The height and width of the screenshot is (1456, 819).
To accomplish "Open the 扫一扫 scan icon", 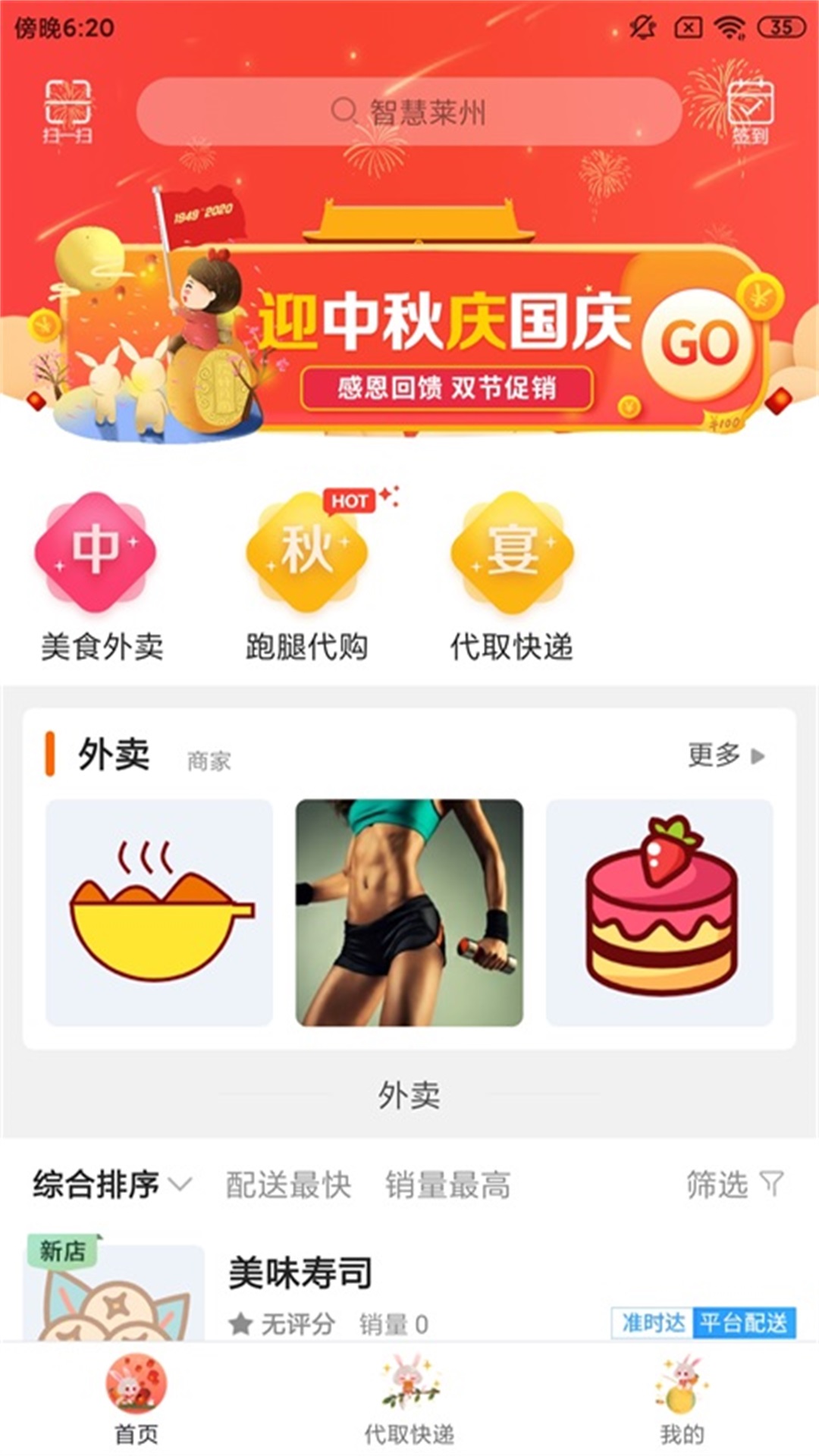I will point(67,111).
